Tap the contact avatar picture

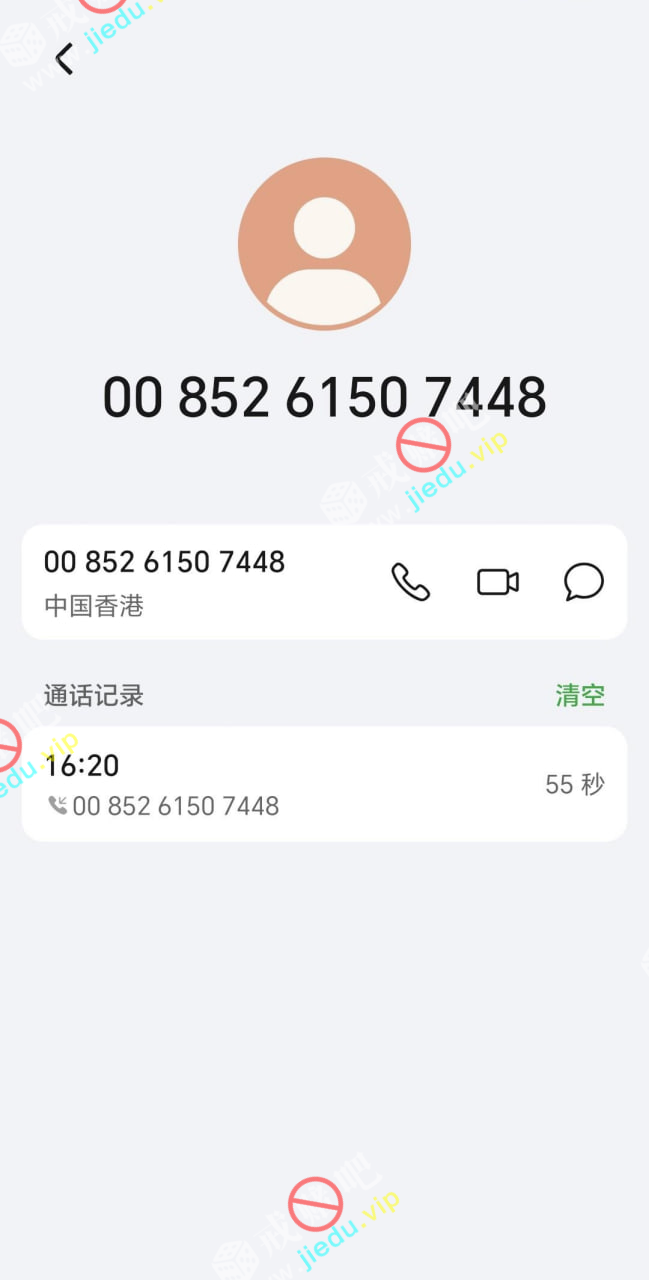click(x=324, y=243)
